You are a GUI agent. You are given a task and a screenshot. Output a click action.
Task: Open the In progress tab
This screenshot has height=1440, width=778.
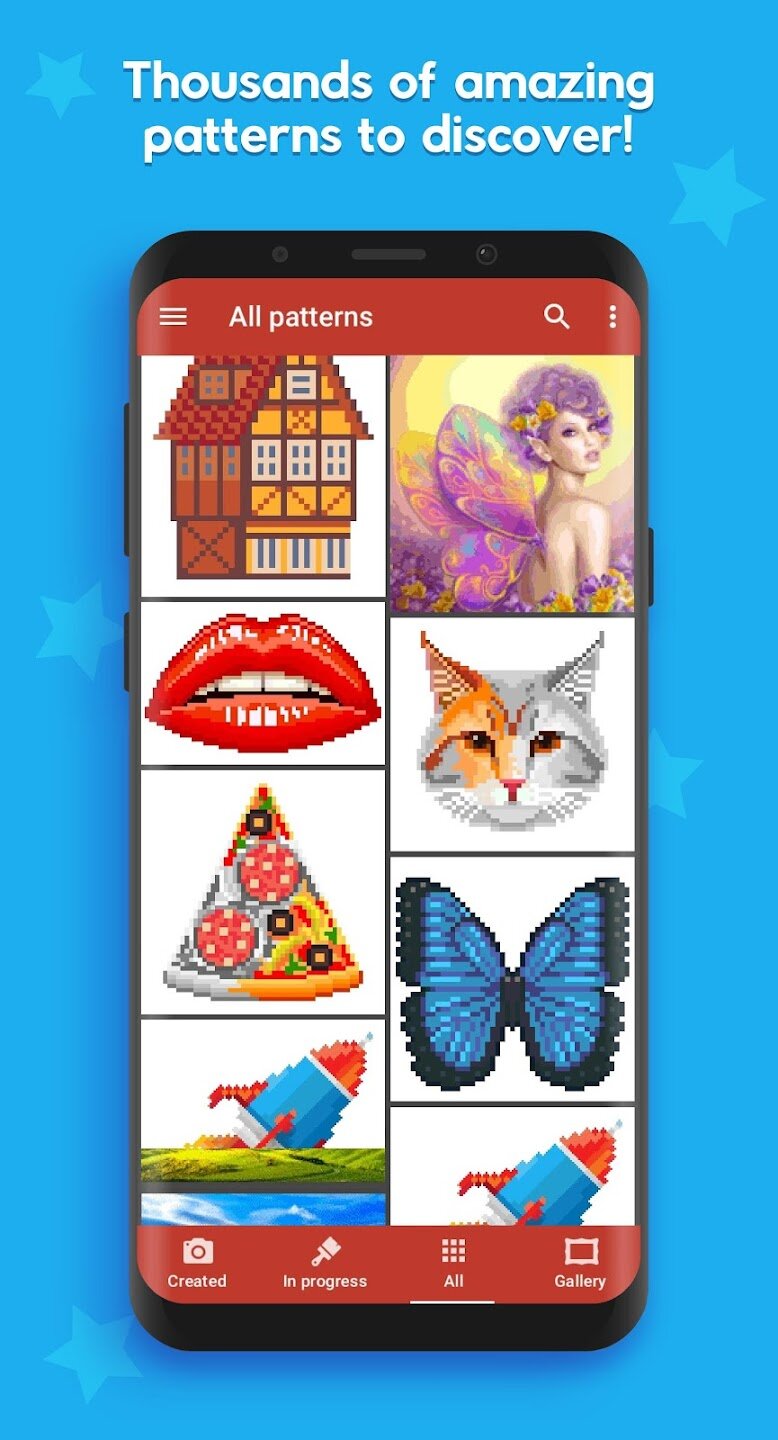click(326, 1262)
